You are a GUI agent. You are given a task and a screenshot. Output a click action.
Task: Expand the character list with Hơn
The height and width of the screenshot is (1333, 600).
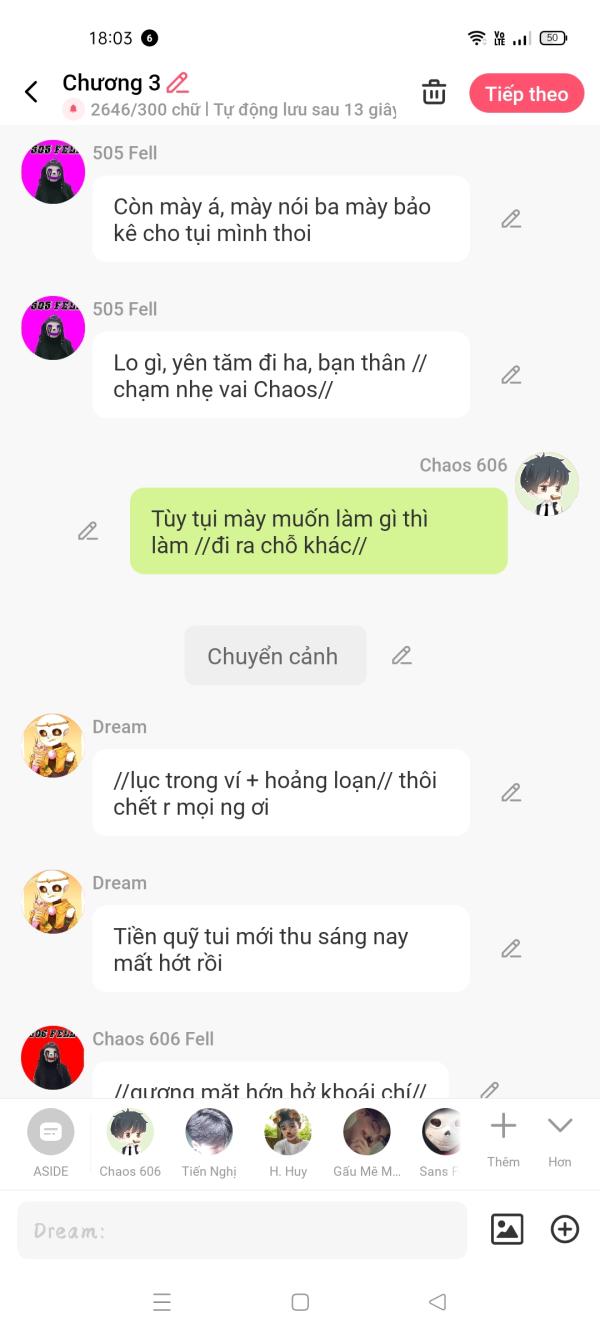pos(560,1138)
